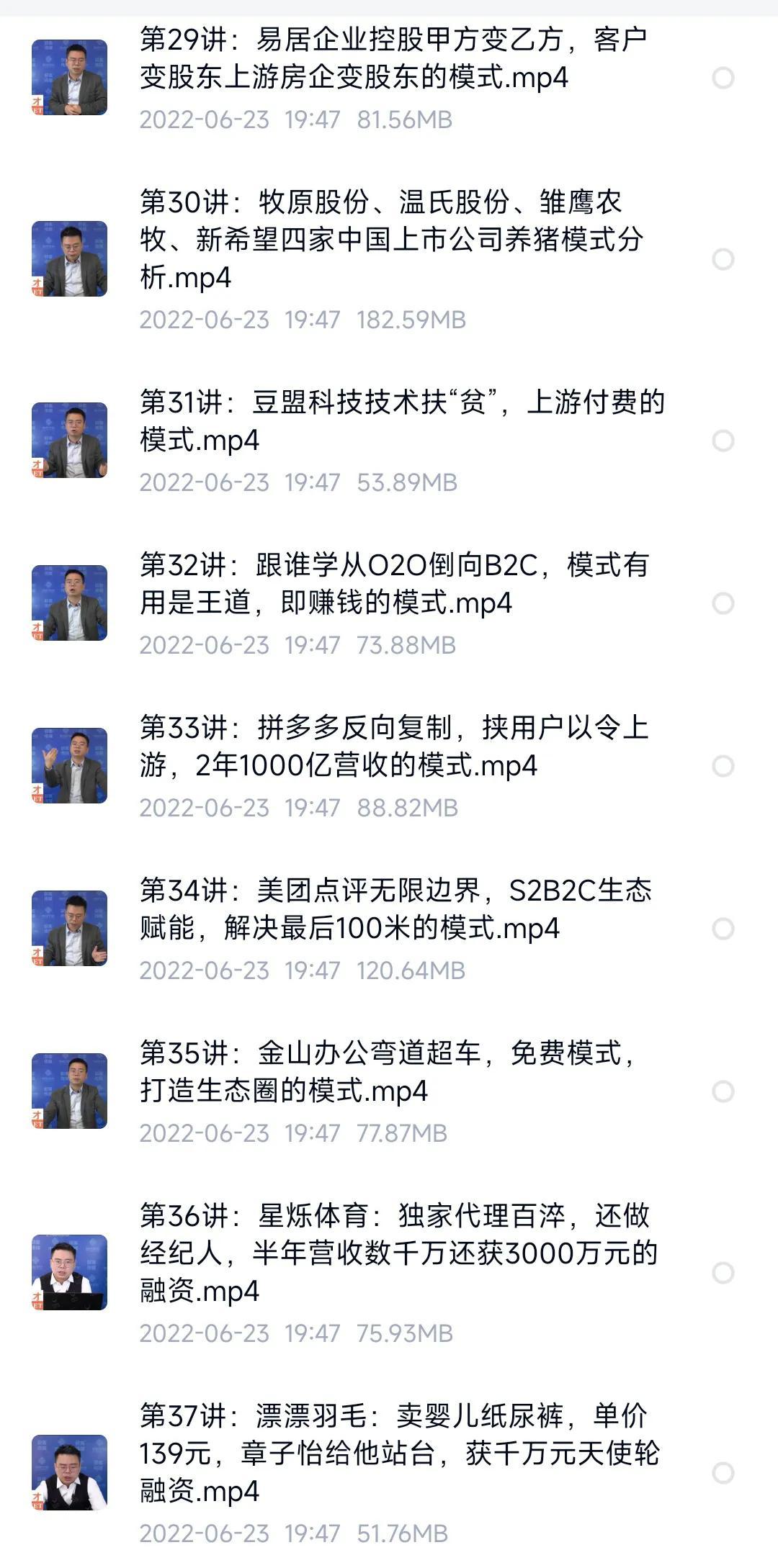Select the 第34讲 美团点评 checkbox
Viewport: 778px width, 1568px height.
[723, 929]
